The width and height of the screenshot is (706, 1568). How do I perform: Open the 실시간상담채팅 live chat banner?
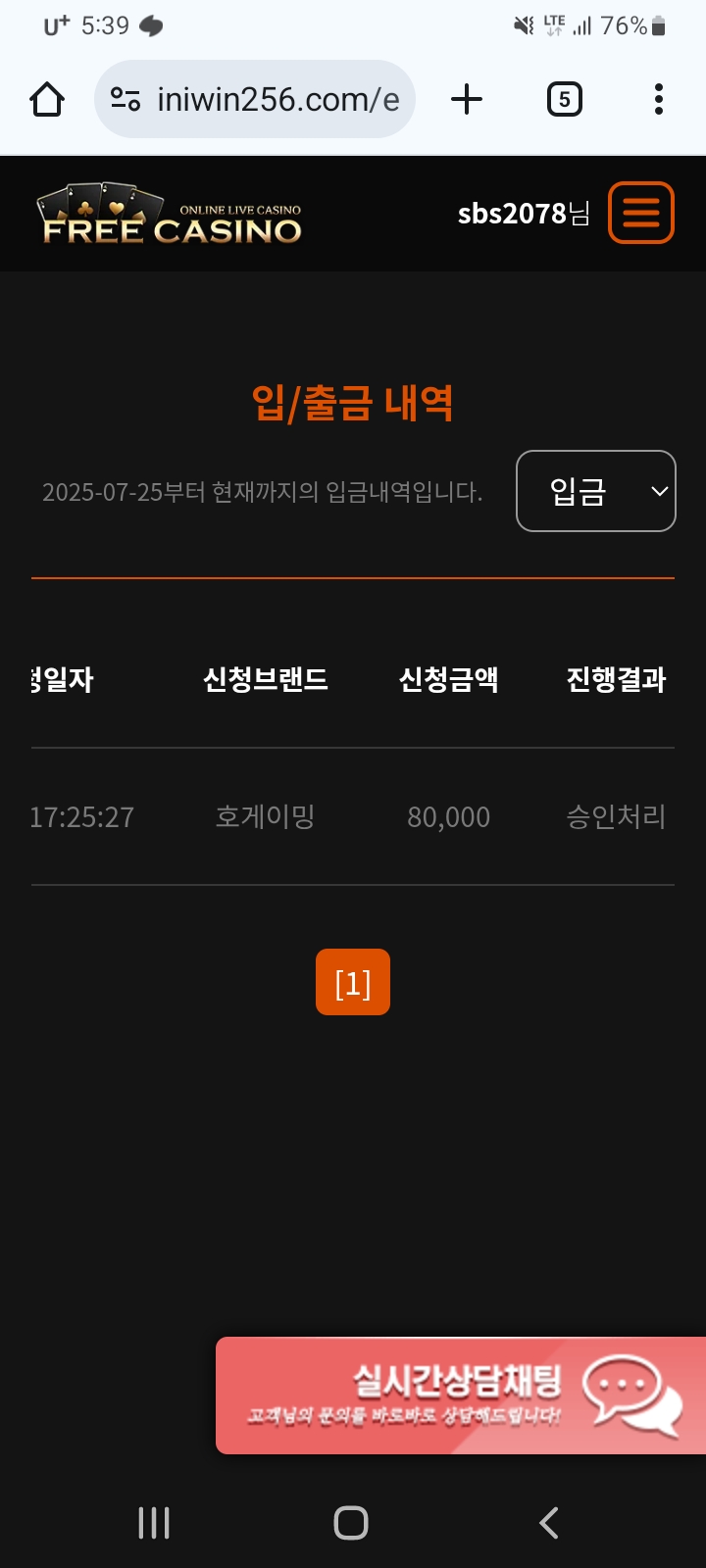461,1396
